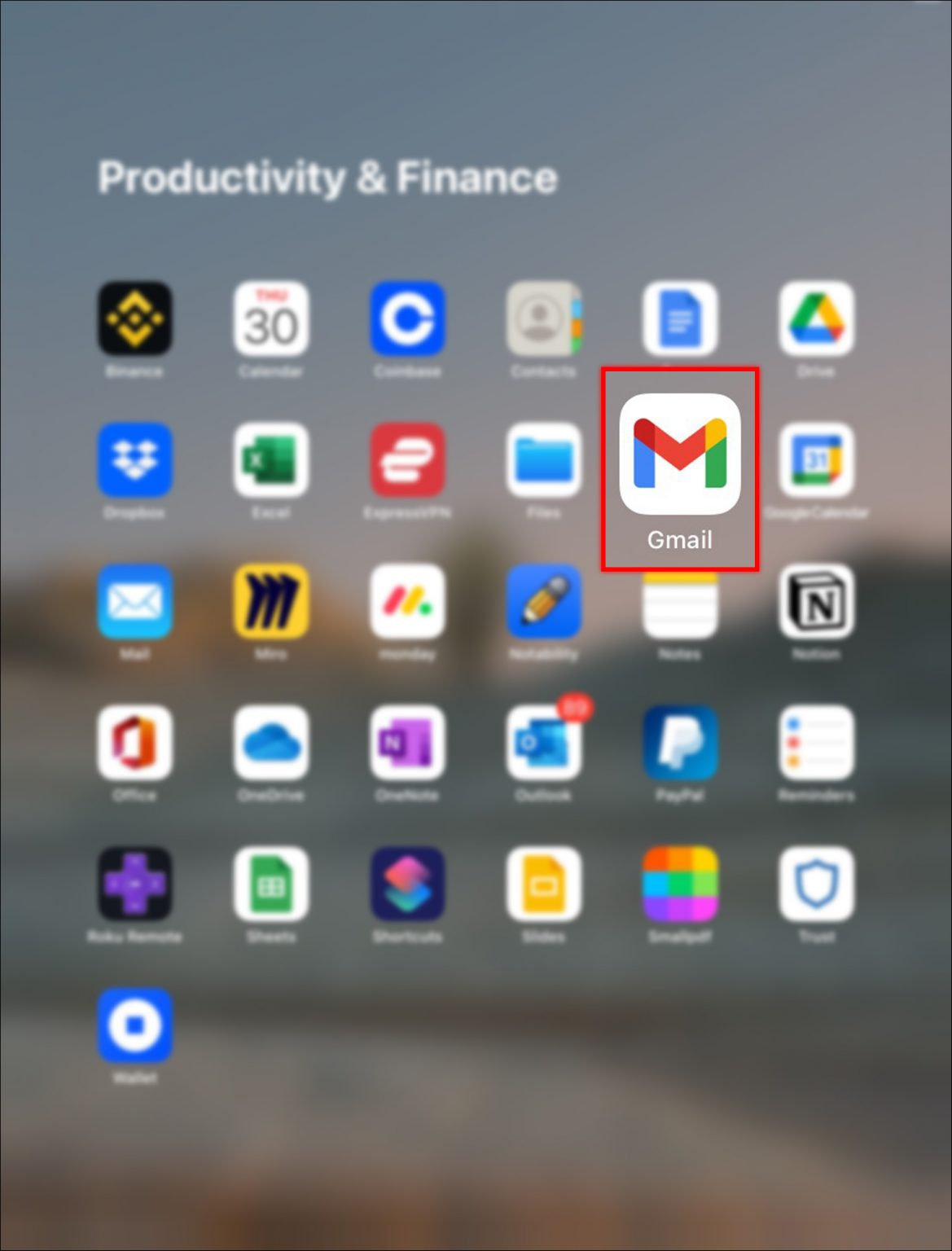Open the Shortcuts app

pos(407,884)
